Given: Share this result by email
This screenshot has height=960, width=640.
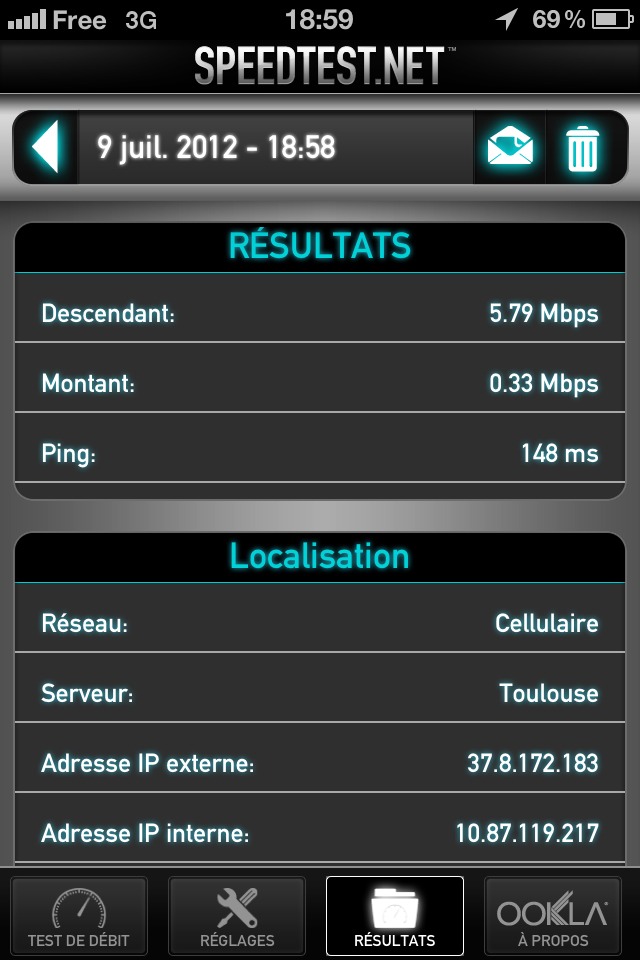Looking at the screenshot, I should coord(509,148).
